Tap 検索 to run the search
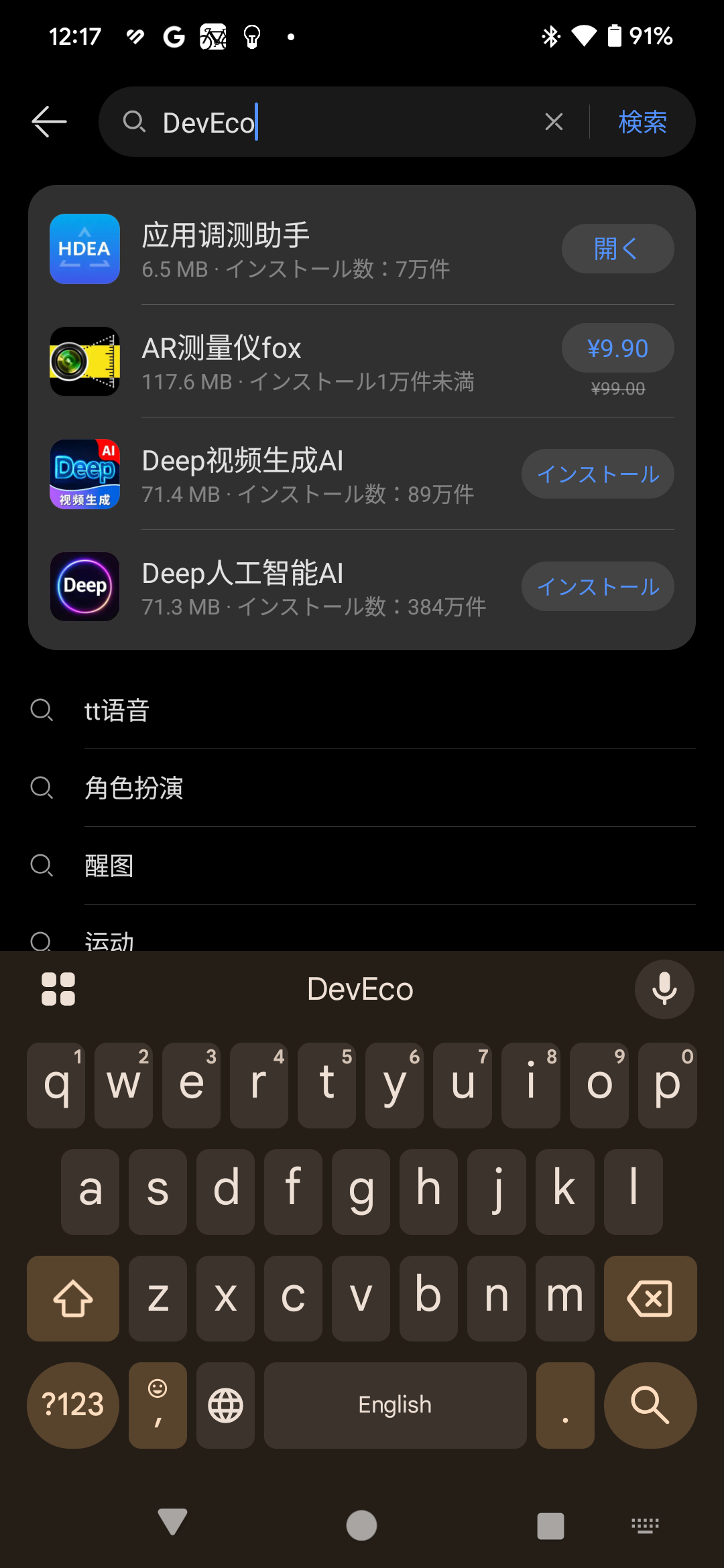 coord(642,121)
